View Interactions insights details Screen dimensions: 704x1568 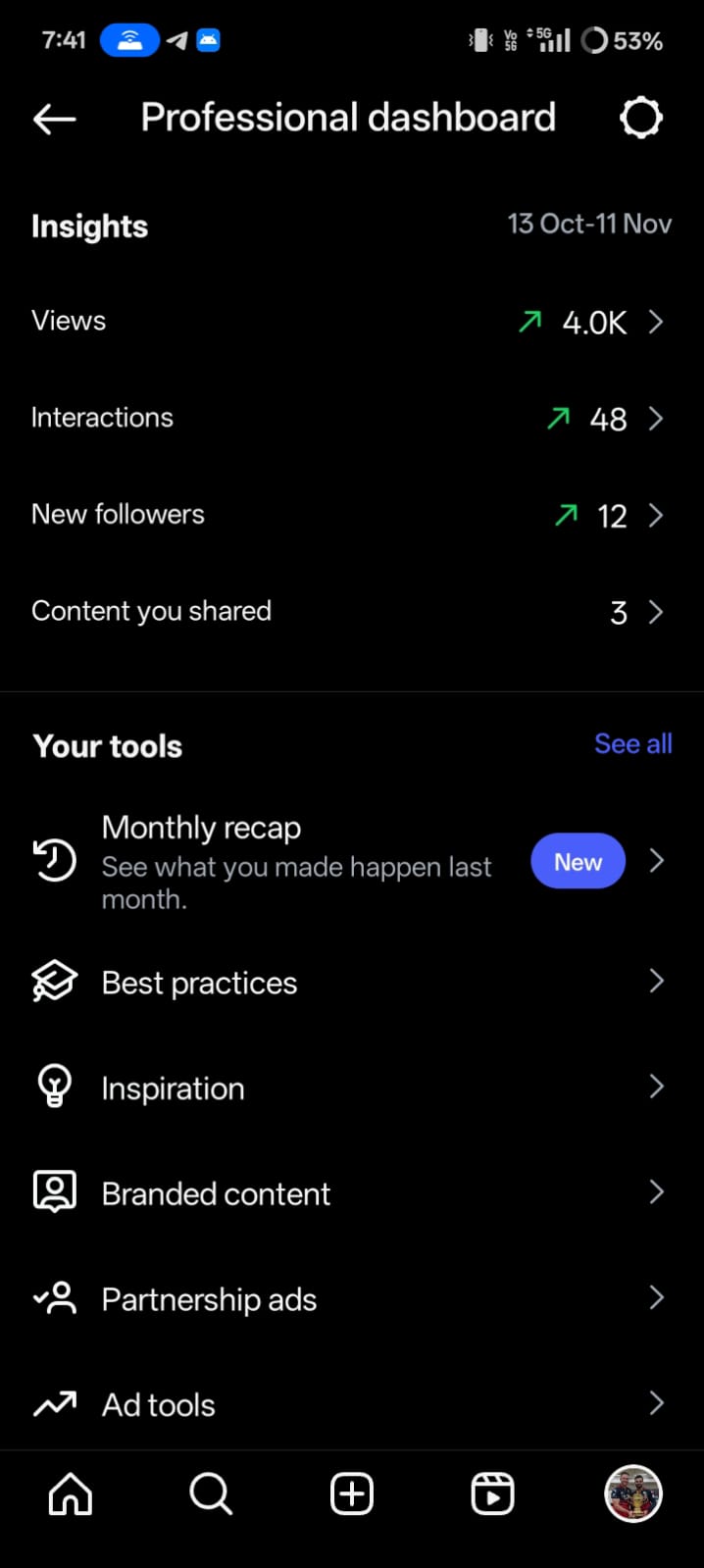[351, 419]
